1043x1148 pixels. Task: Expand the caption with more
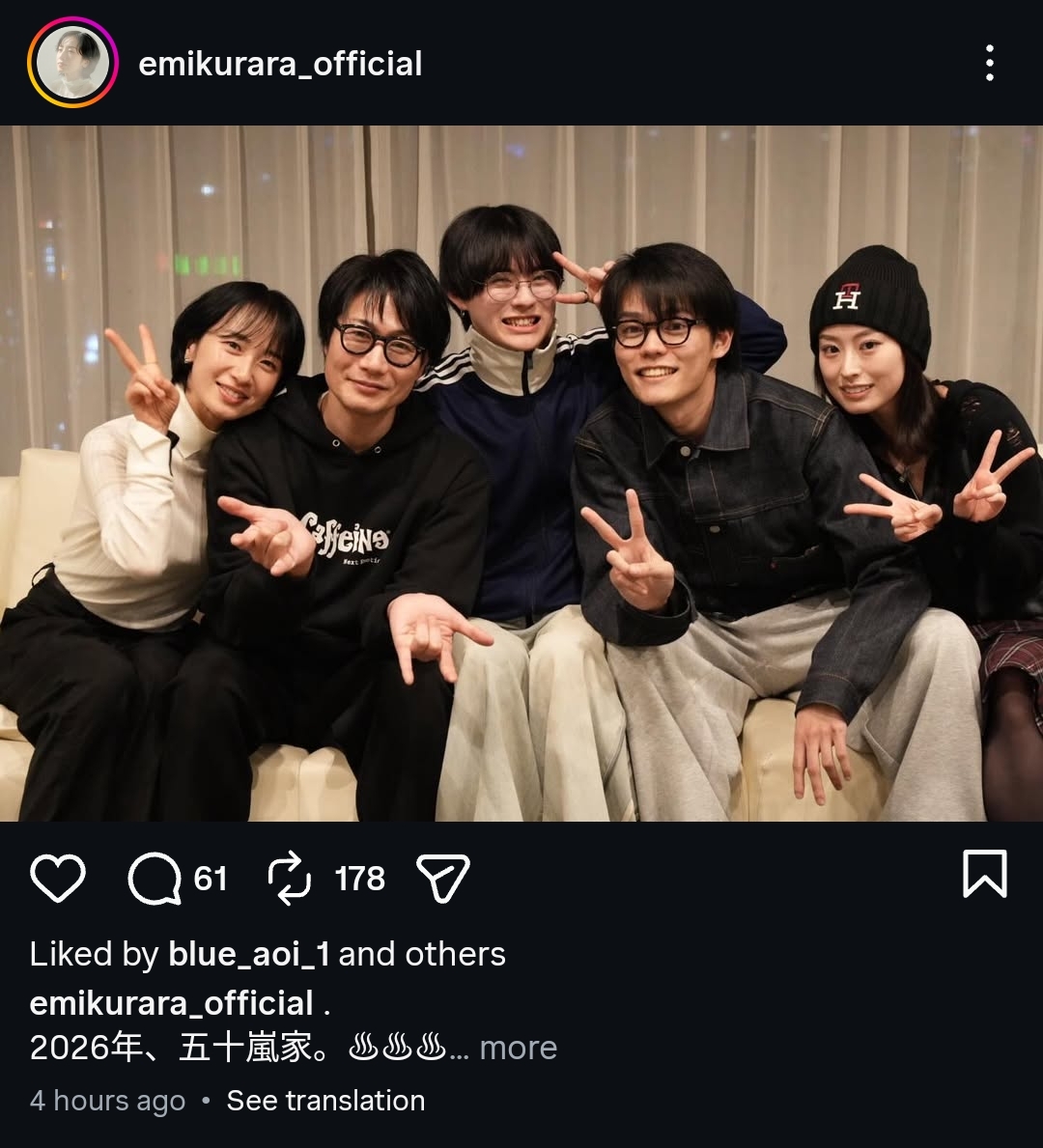point(519,1048)
